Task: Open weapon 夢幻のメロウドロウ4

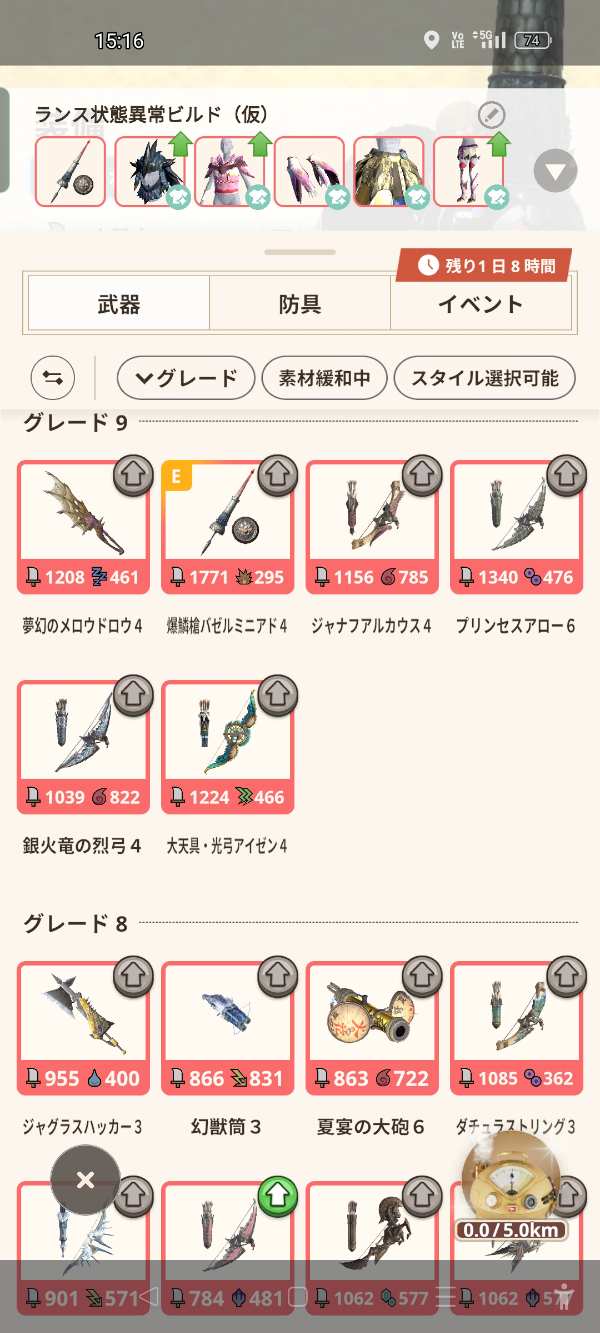Action: click(x=83, y=527)
